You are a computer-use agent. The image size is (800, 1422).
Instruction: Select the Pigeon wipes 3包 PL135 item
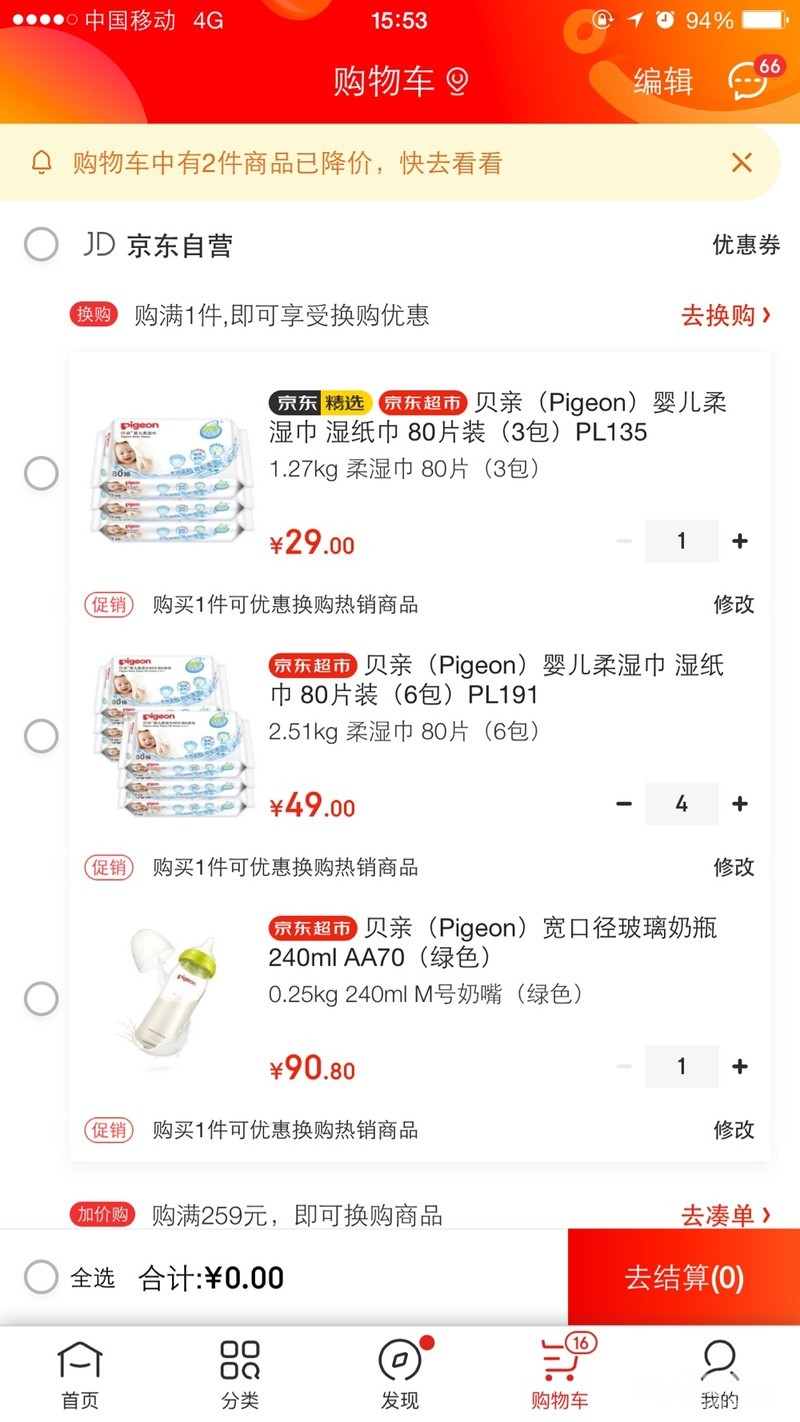(41, 473)
